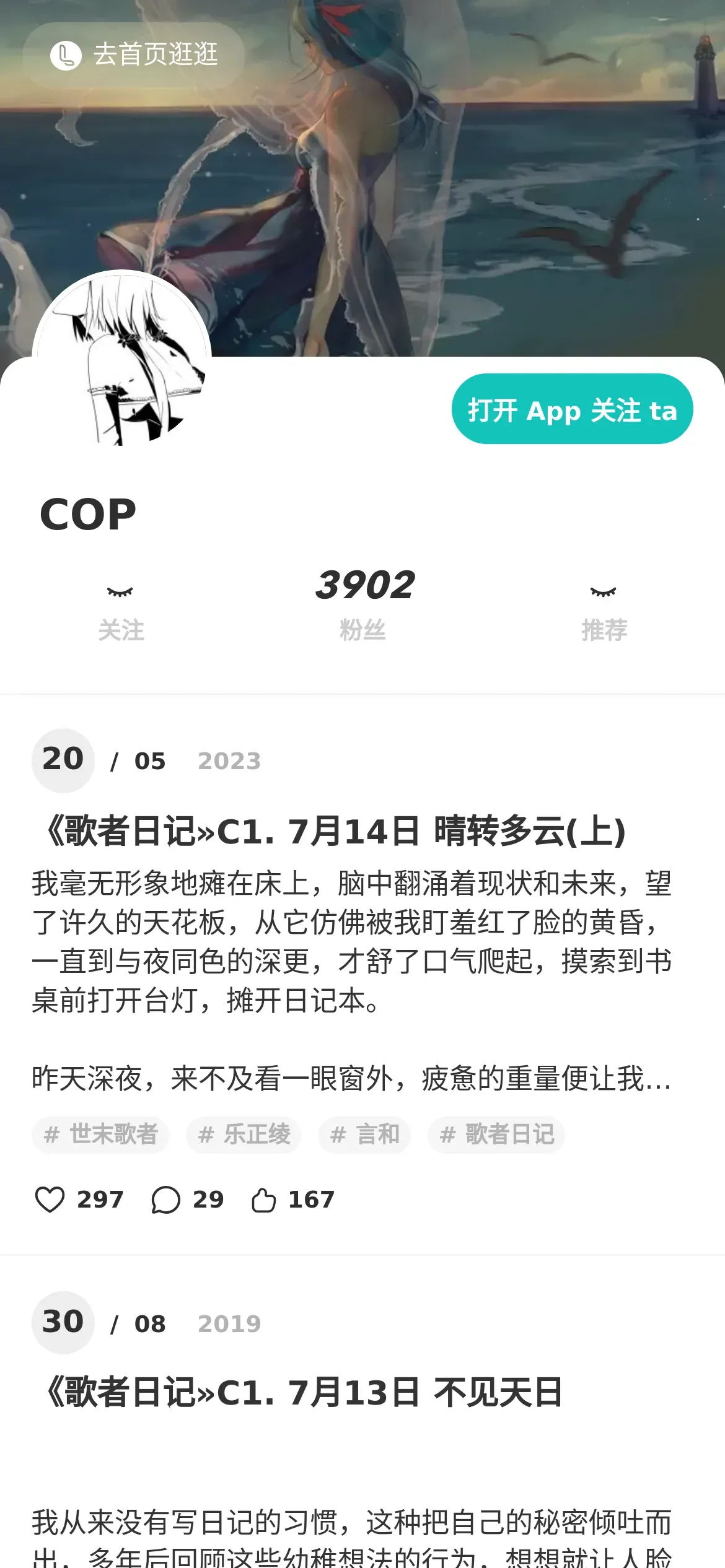Tap 打开 App 关注 ta button

[572, 409]
